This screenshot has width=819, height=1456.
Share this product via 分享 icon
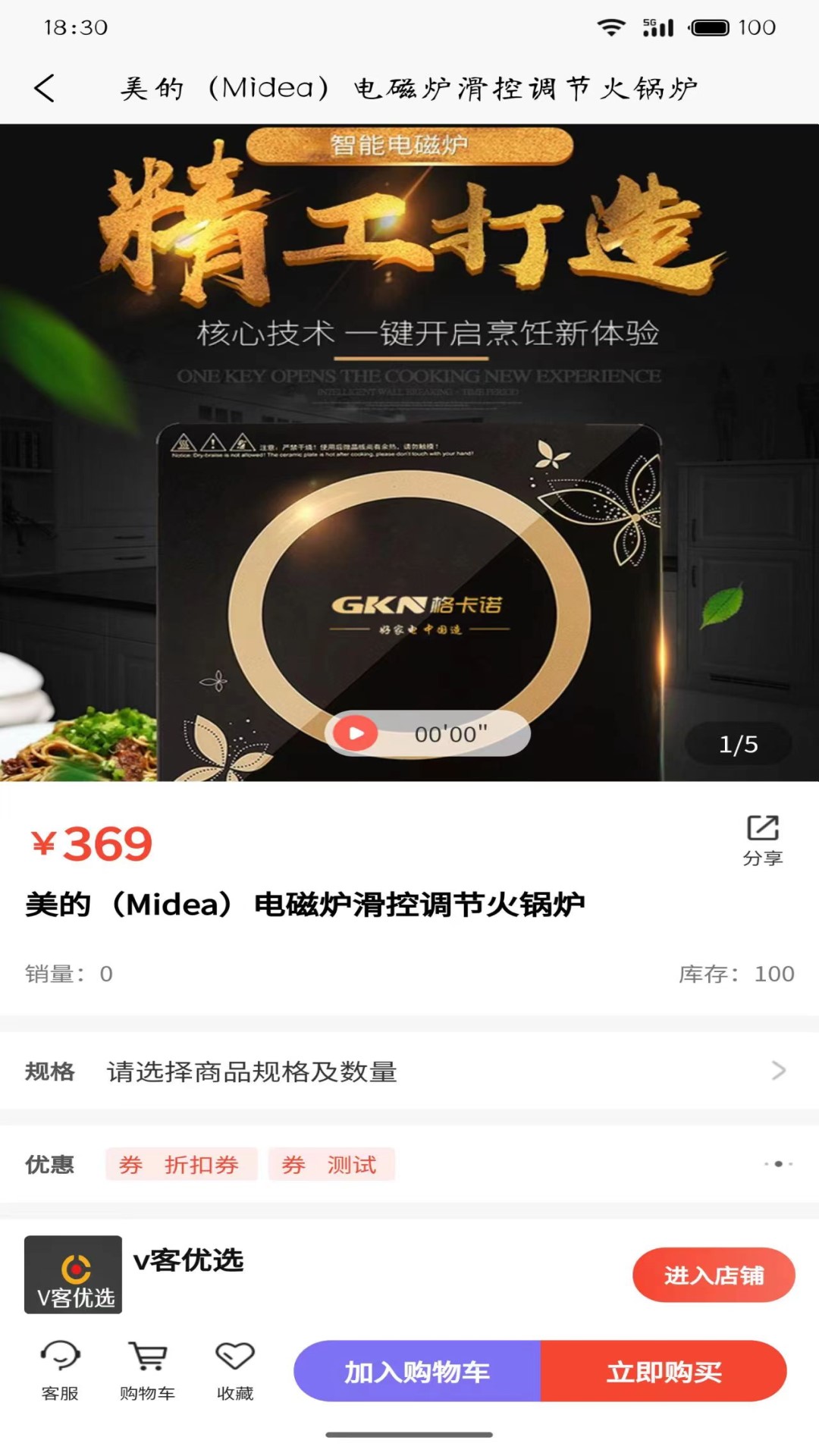(762, 839)
